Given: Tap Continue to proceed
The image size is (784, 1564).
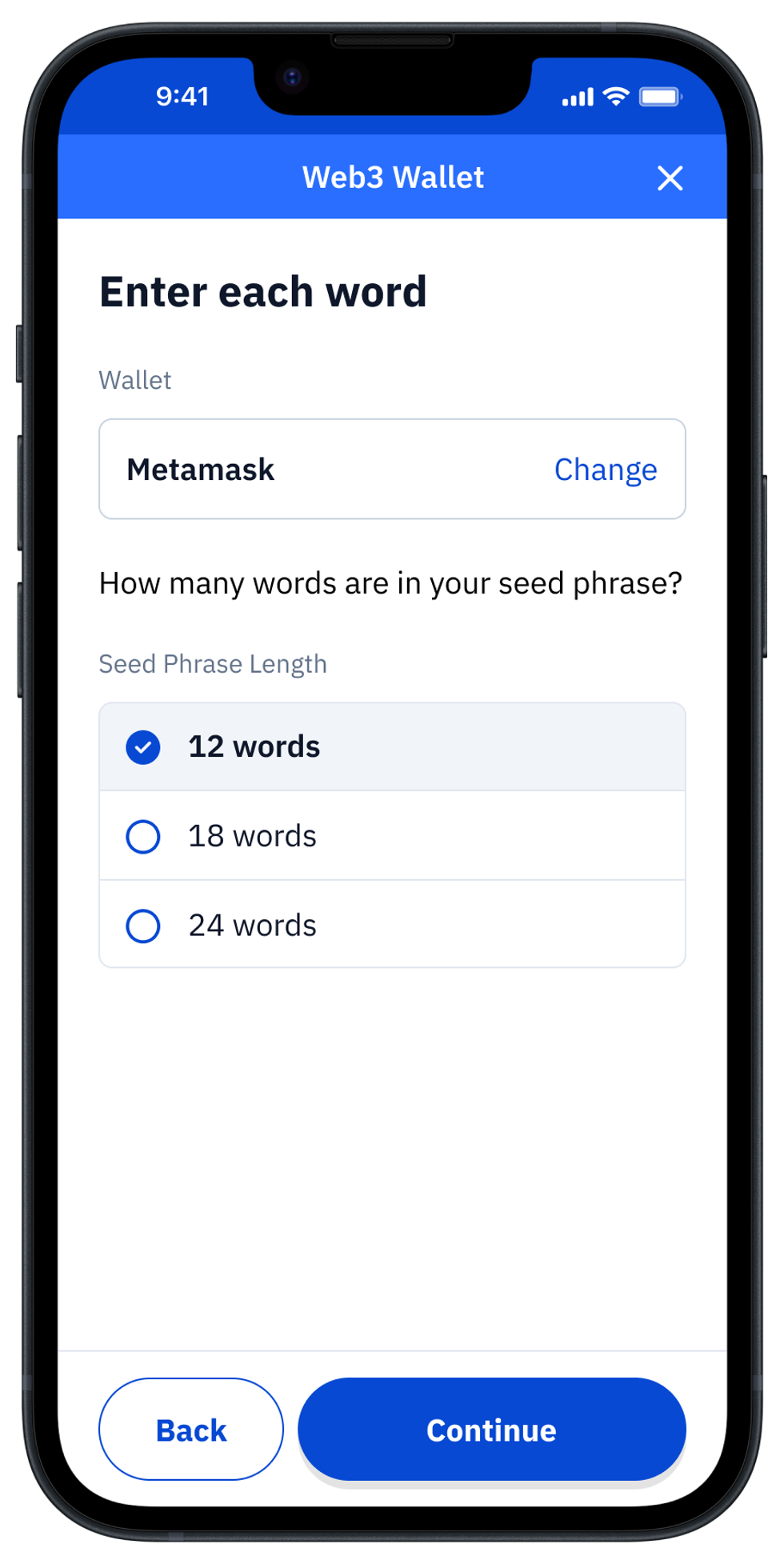Looking at the screenshot, I should point(491,1430).
